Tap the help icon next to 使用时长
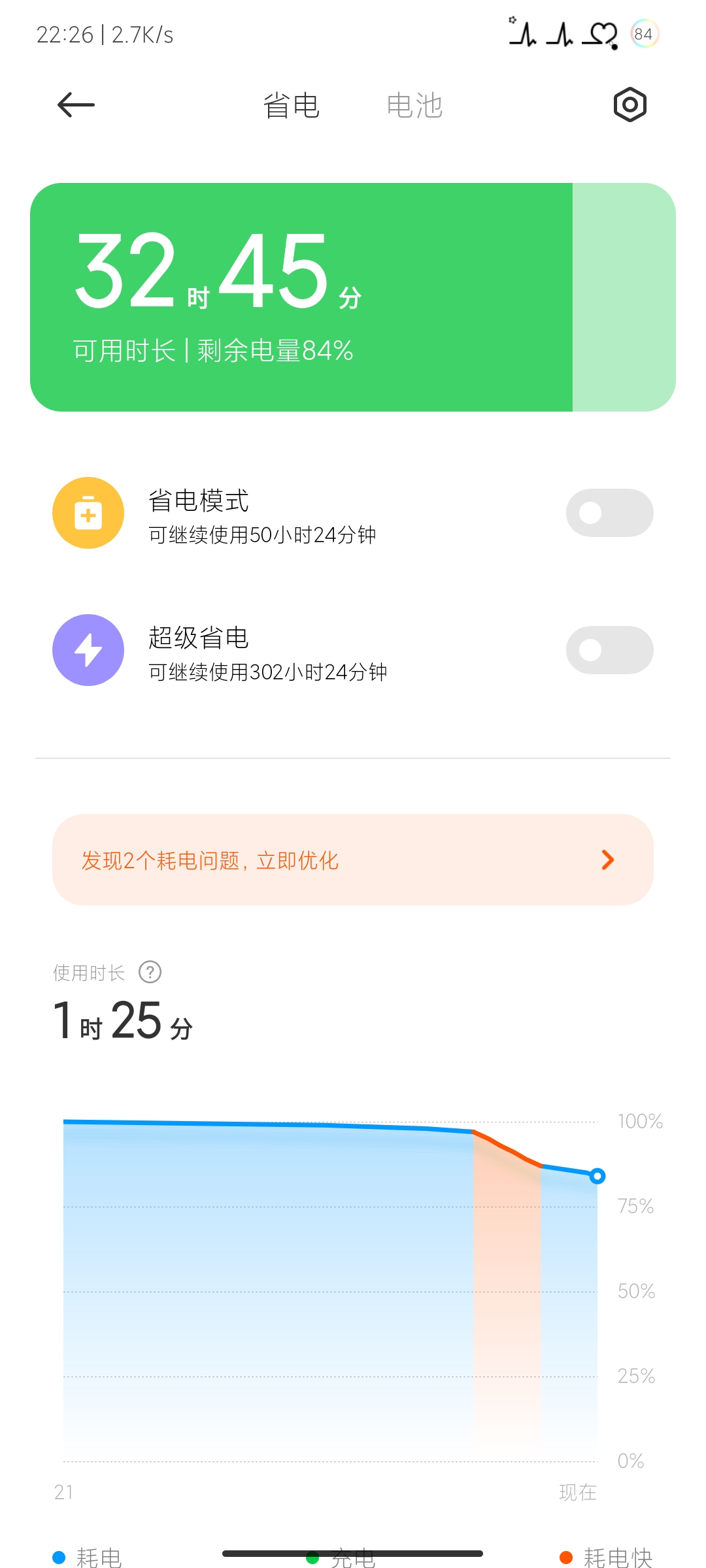This screenshot has height=1568, width=706. (150, 972)
